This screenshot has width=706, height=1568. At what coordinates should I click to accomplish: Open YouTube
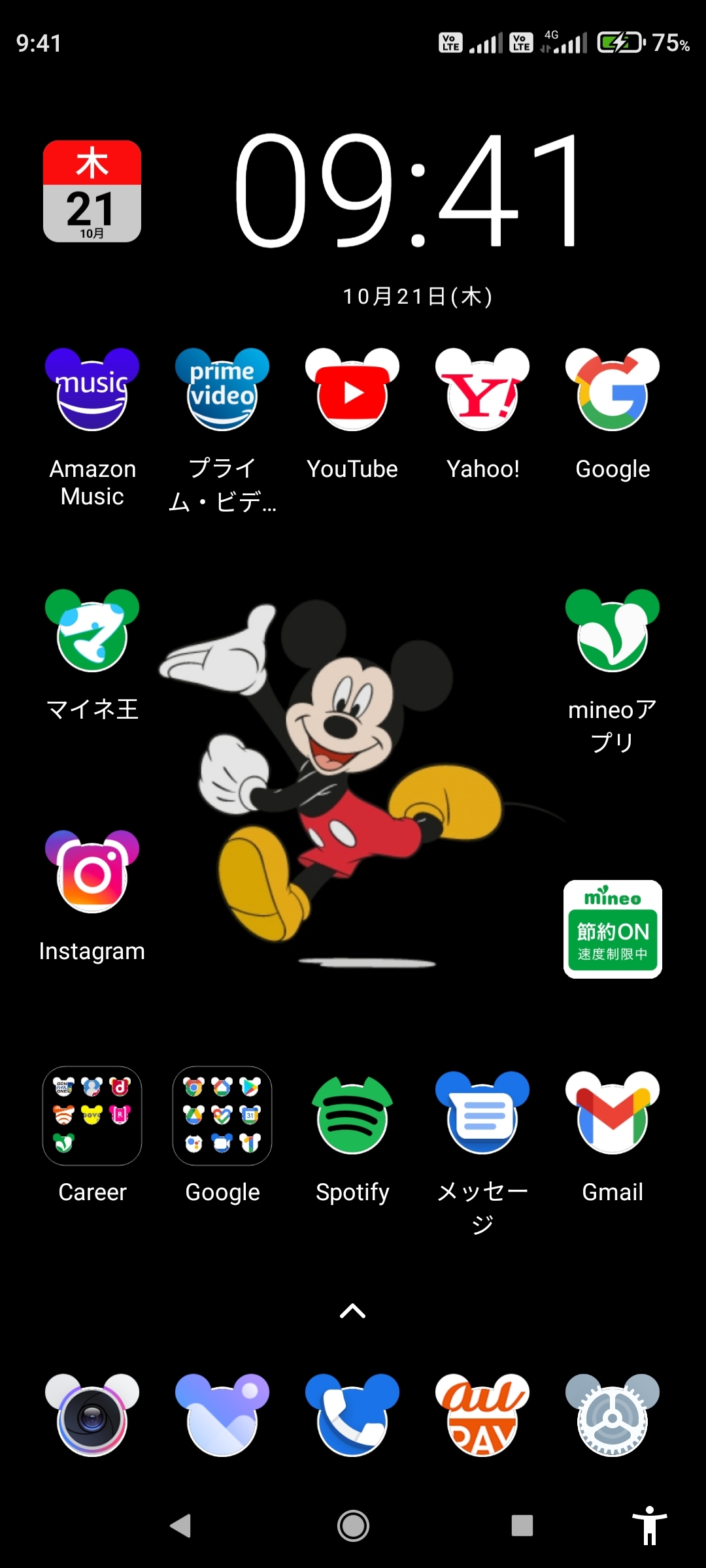pos(352,391)
